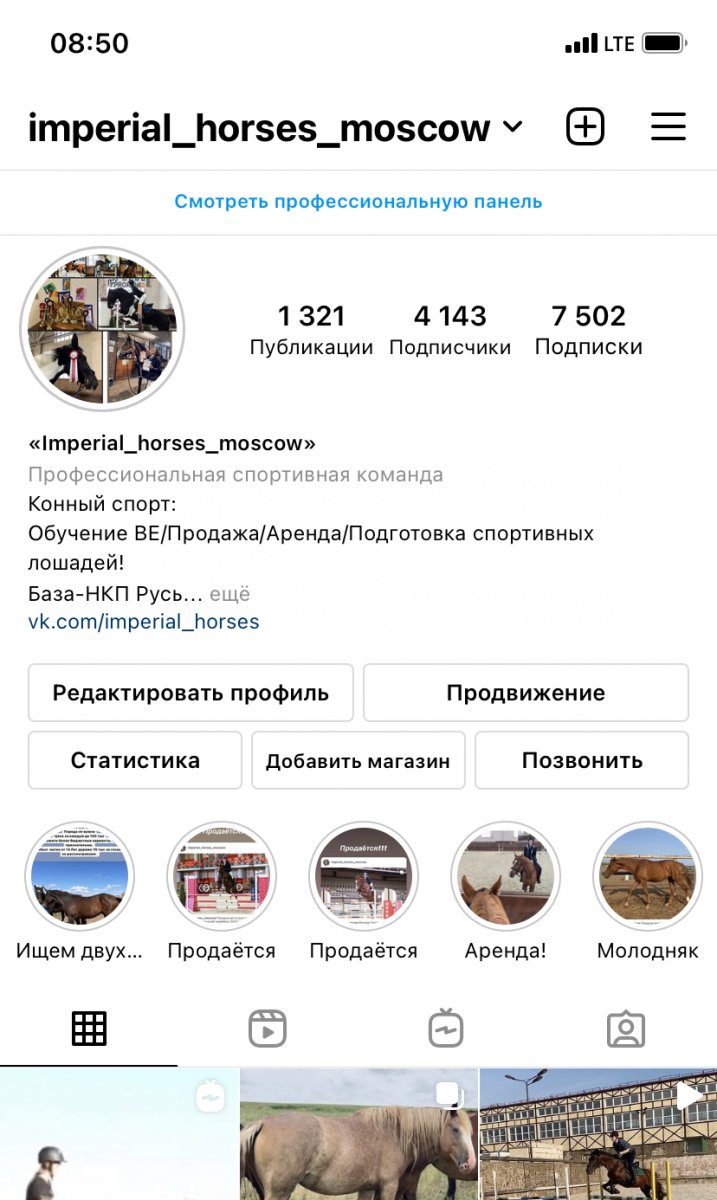717x1200 pixels.
Task: View the Подписки following list
Action: pyautogui.click(x=588, y=330)
